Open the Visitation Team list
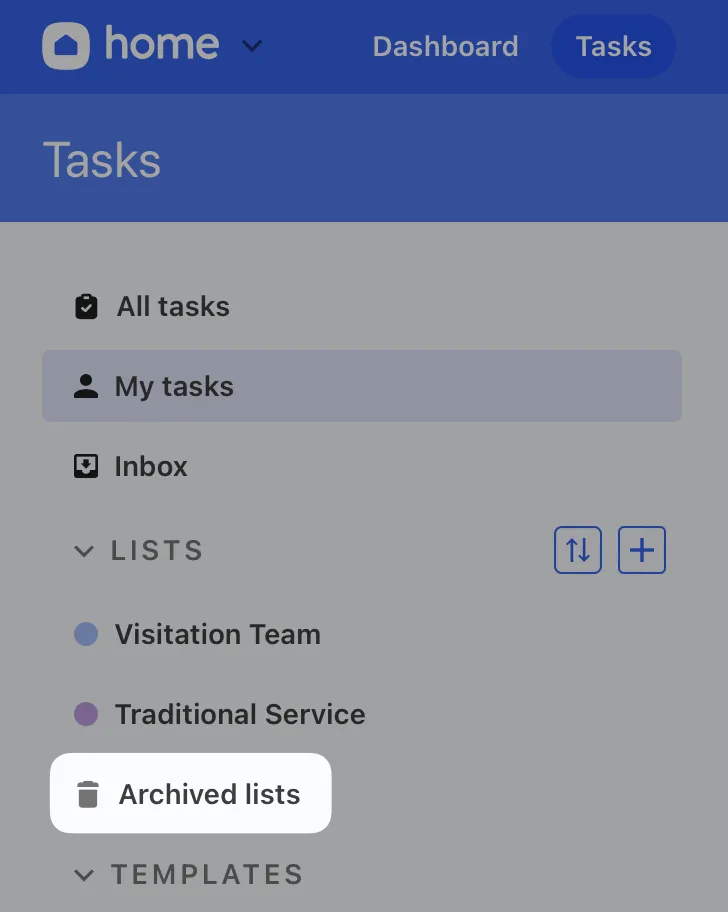This screenshot has height=912, width=728. click(x=217, y=634)
